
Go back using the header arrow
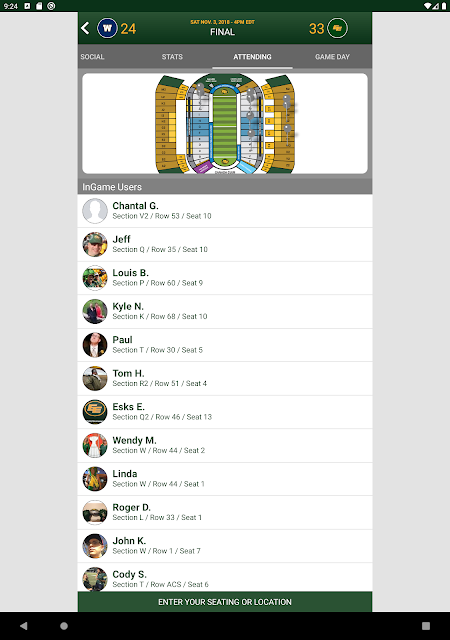pyautogui.click(x=85, y=28)
